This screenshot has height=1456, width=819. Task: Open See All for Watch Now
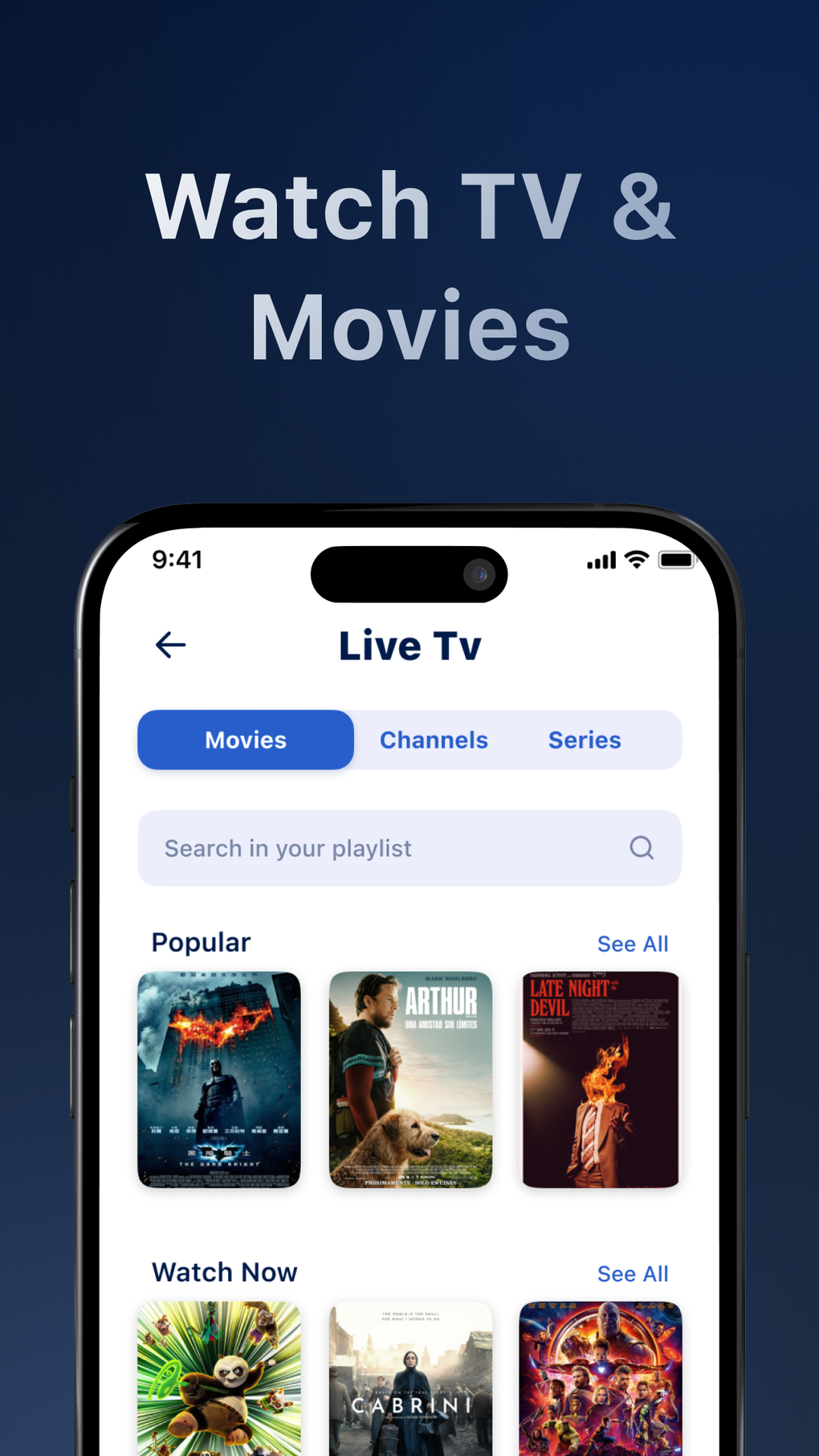tap(633, 1273)
